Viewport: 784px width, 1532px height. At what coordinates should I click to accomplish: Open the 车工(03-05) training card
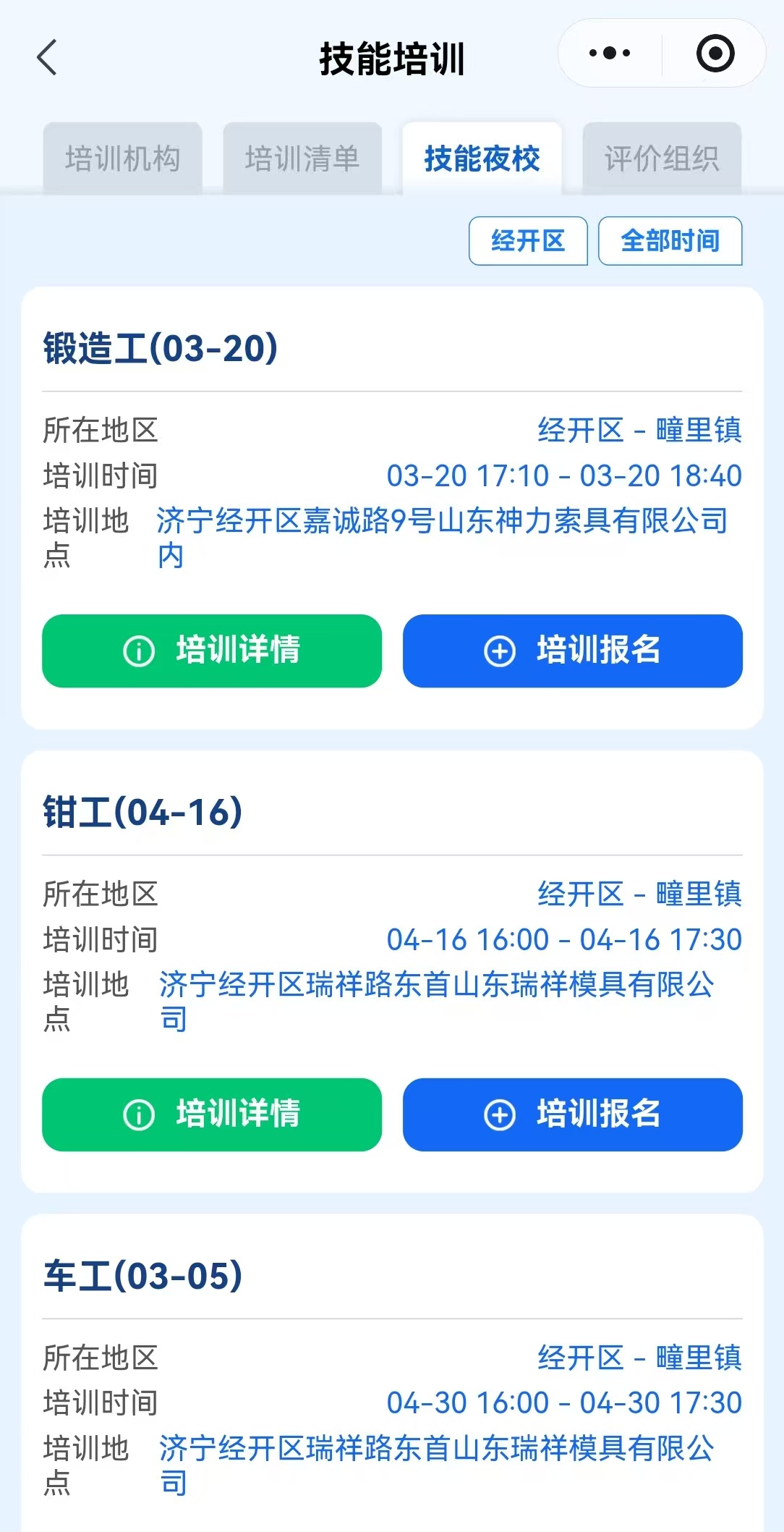tap(143, 1277)
